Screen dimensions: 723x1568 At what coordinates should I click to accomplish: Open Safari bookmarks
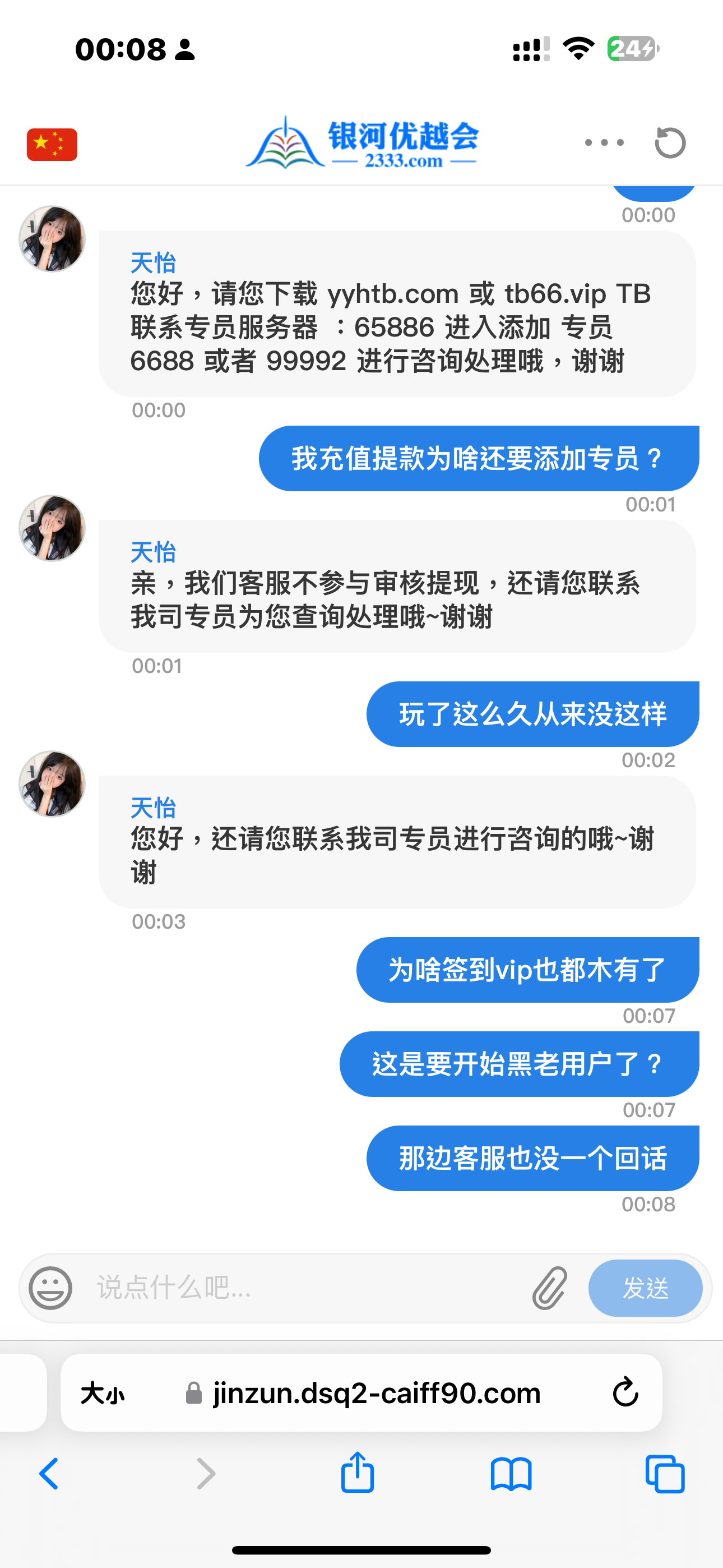tap(511, 1474)
